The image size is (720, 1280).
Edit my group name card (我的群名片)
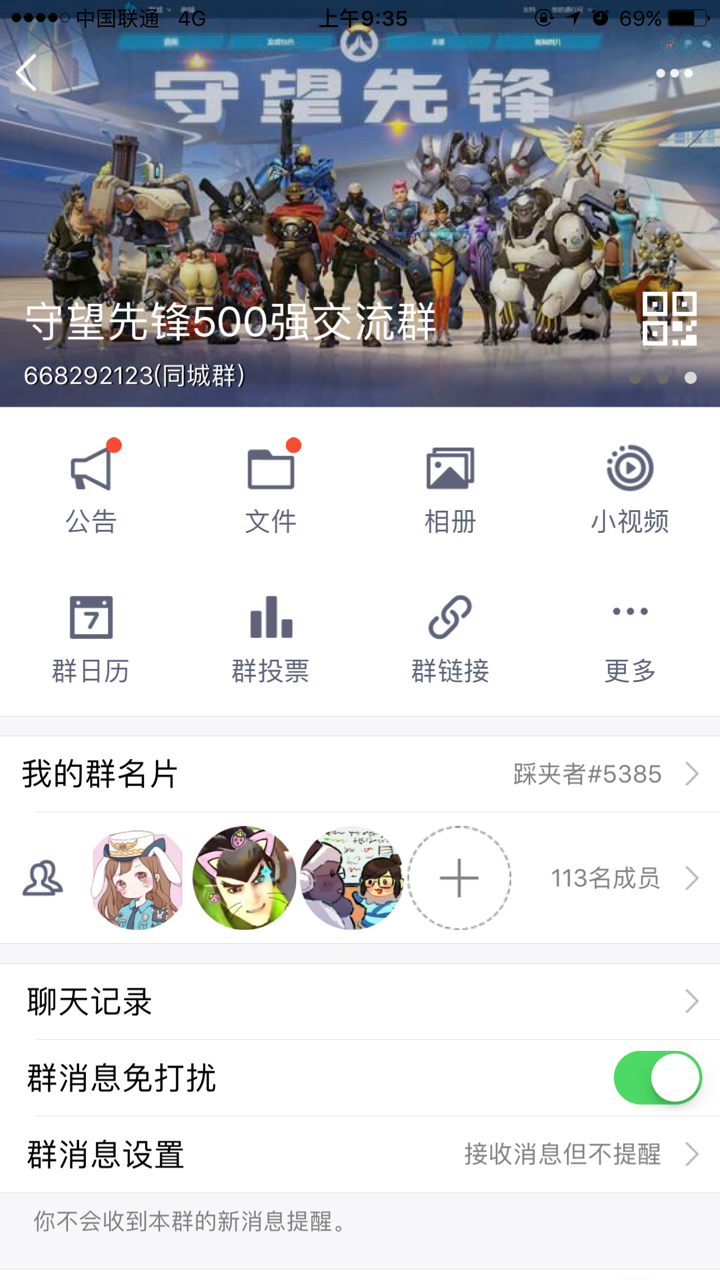pos(360,774)
